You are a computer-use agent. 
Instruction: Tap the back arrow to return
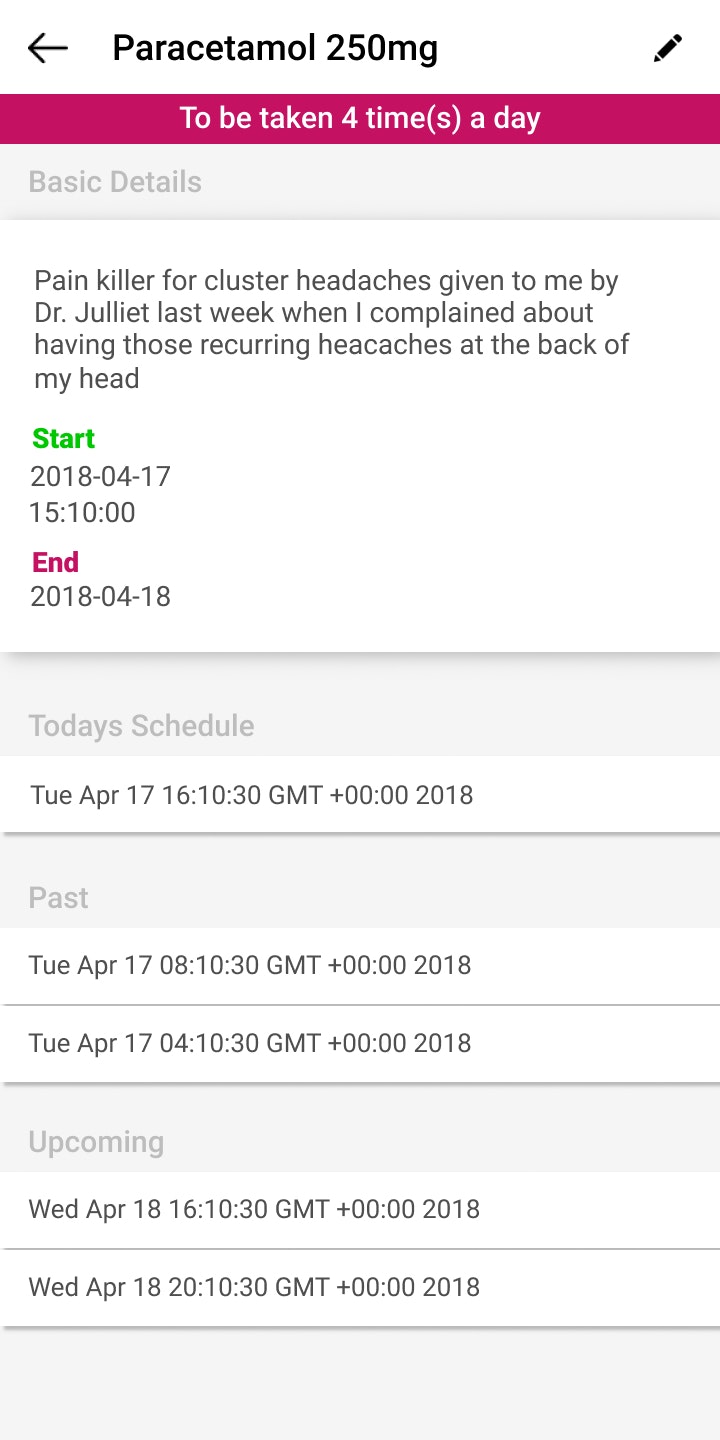point(46,47)
